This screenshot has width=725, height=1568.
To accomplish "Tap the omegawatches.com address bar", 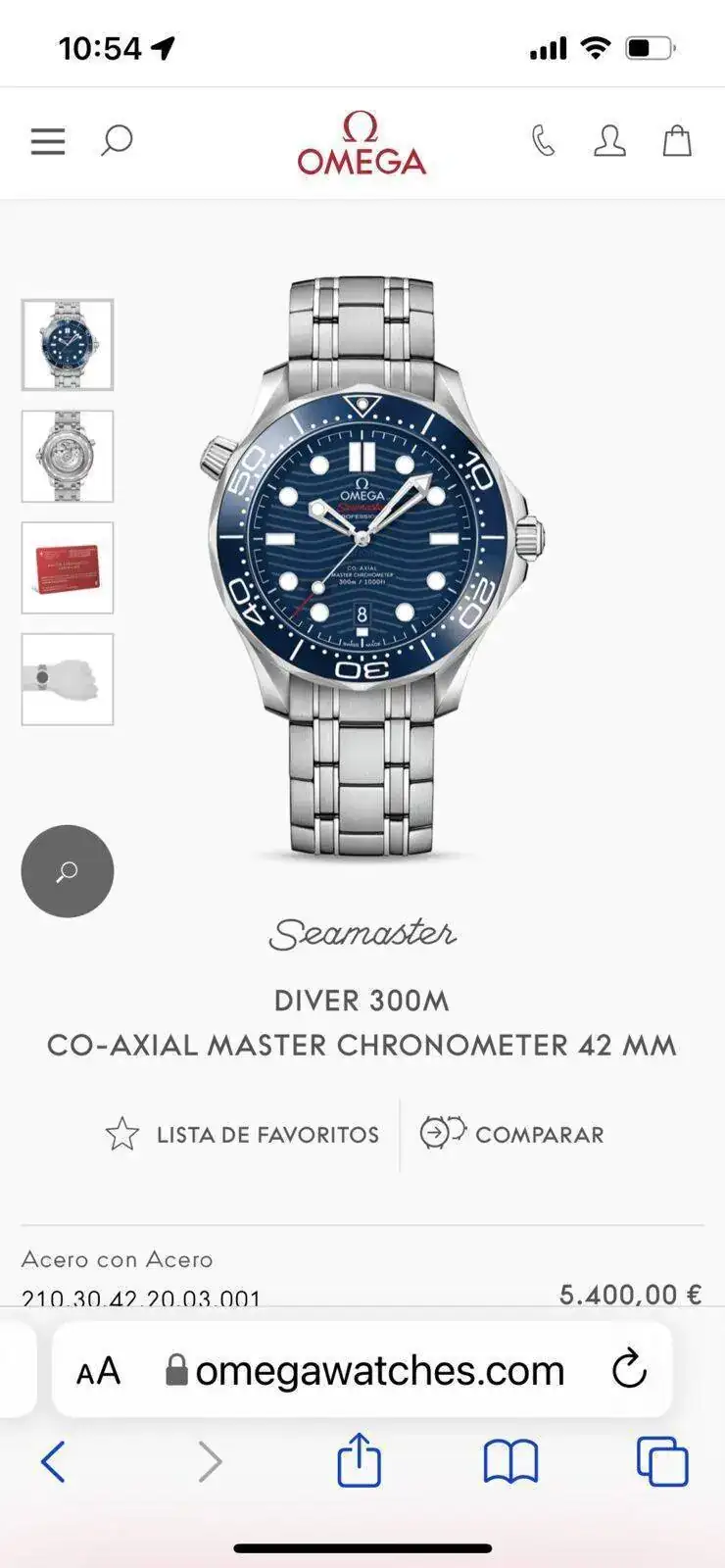I will [x=378, y=1371].
